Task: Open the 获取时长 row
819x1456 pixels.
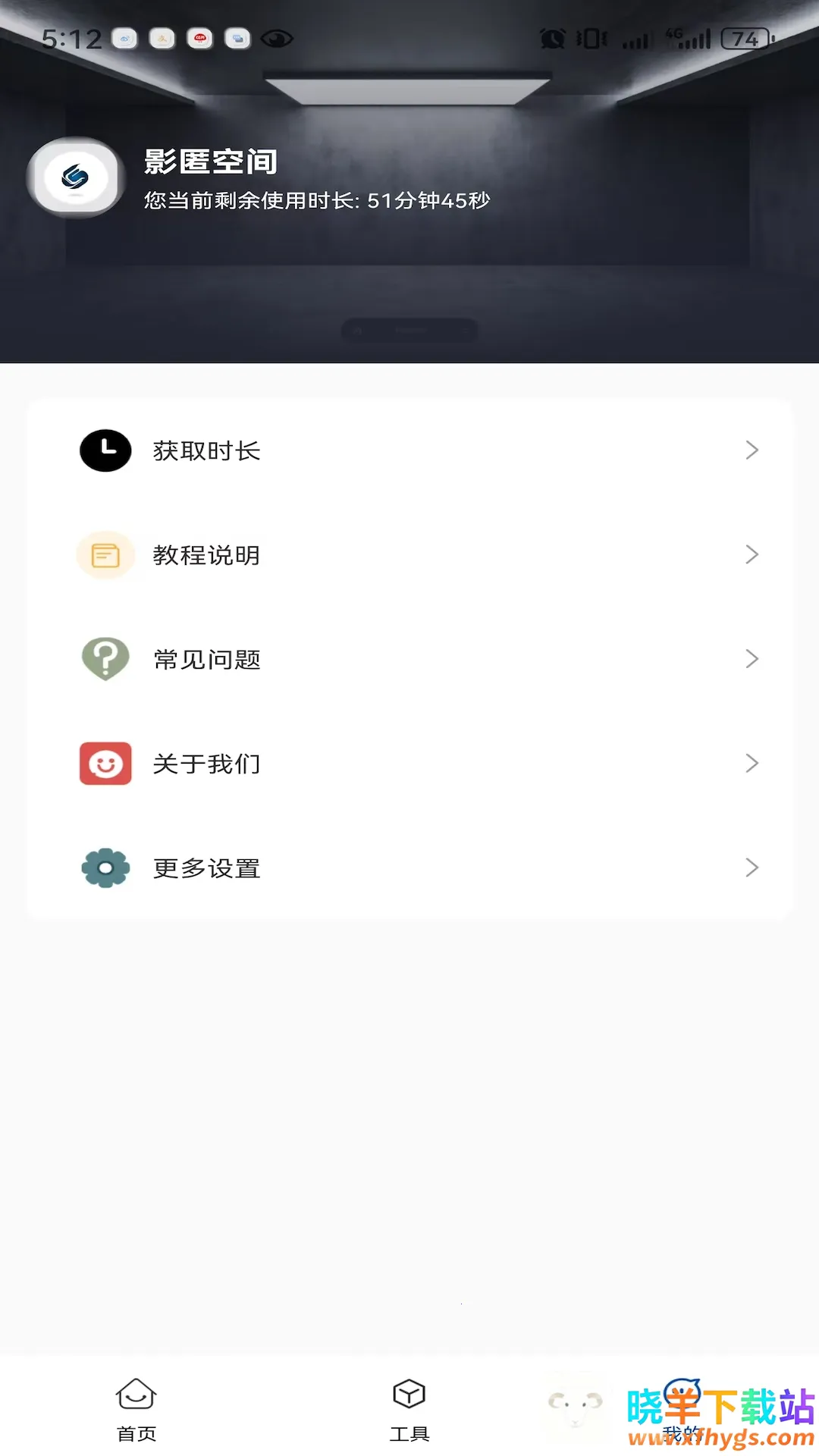Action: pos(409,450)
